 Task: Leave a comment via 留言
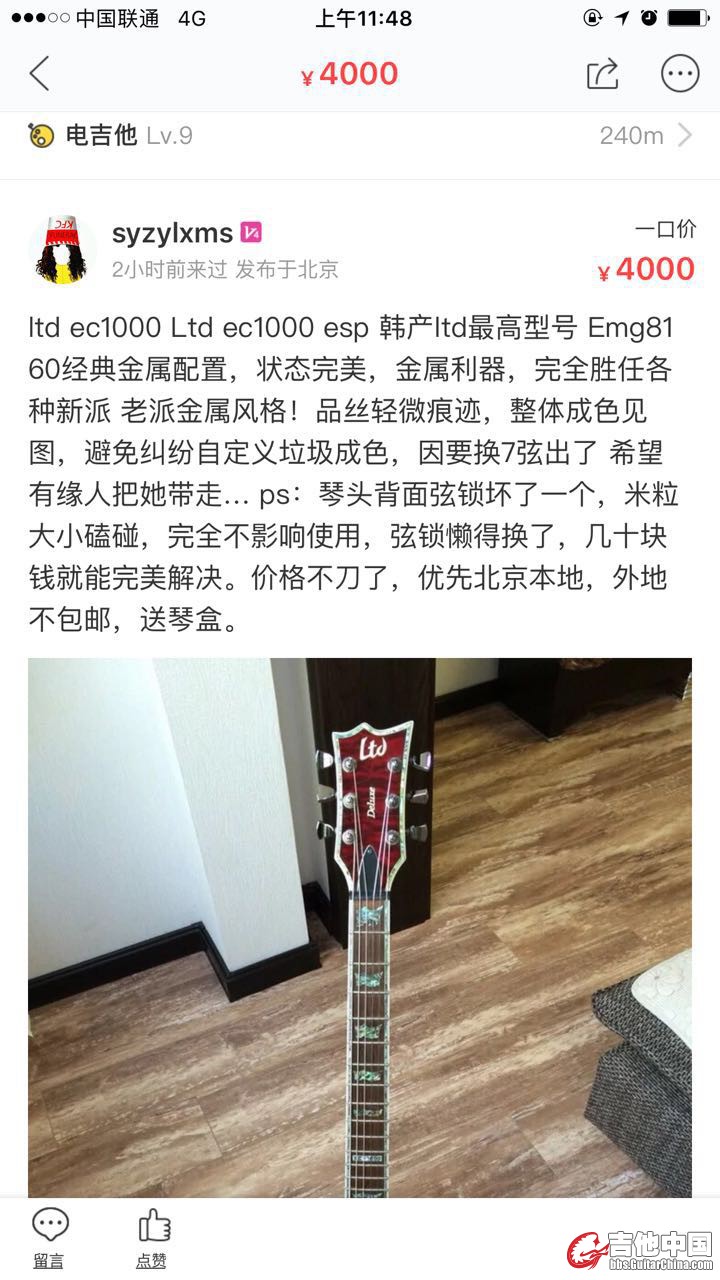(x=49, y=1238)
